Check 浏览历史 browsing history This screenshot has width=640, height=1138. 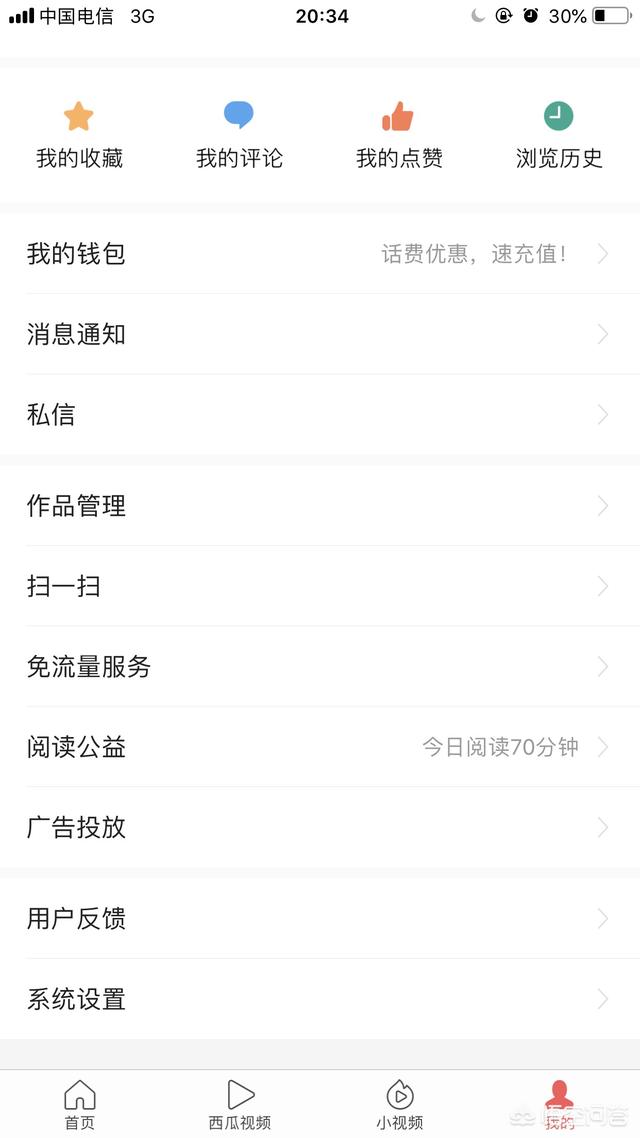click(x=559, y=135)
